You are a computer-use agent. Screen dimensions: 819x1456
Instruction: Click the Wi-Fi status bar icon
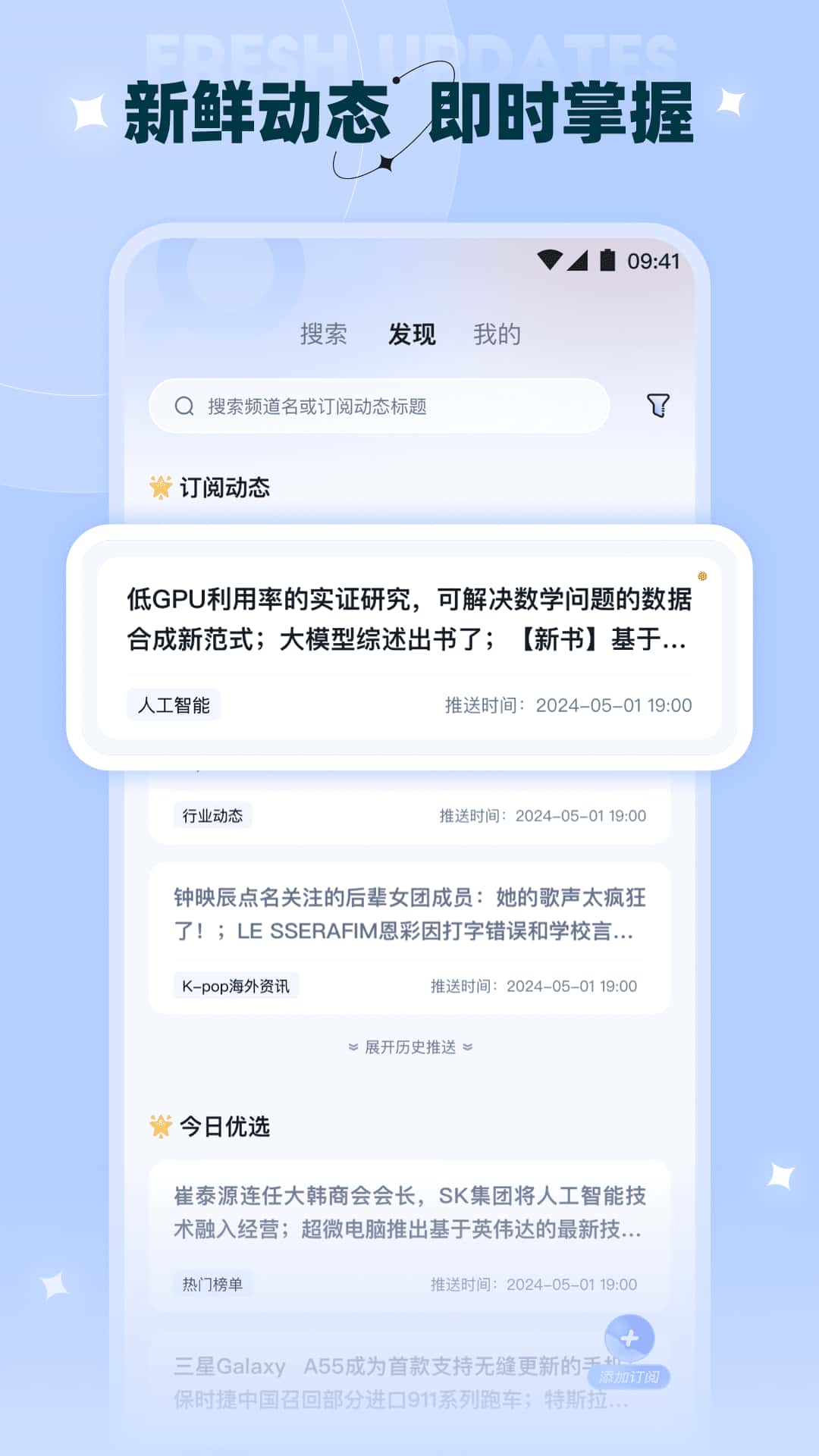click(549, 259)
